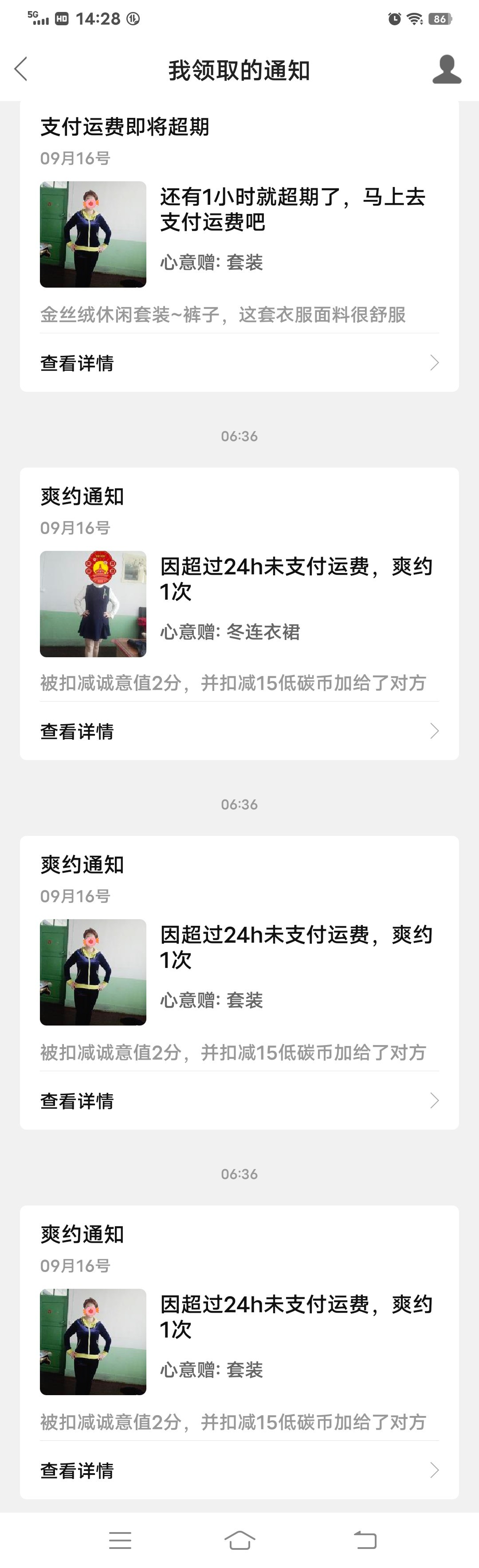479x1568 pixels.
Task: Open 查看详情 for the 冬连衣裙 爽约通知
Action: (239, 731)
